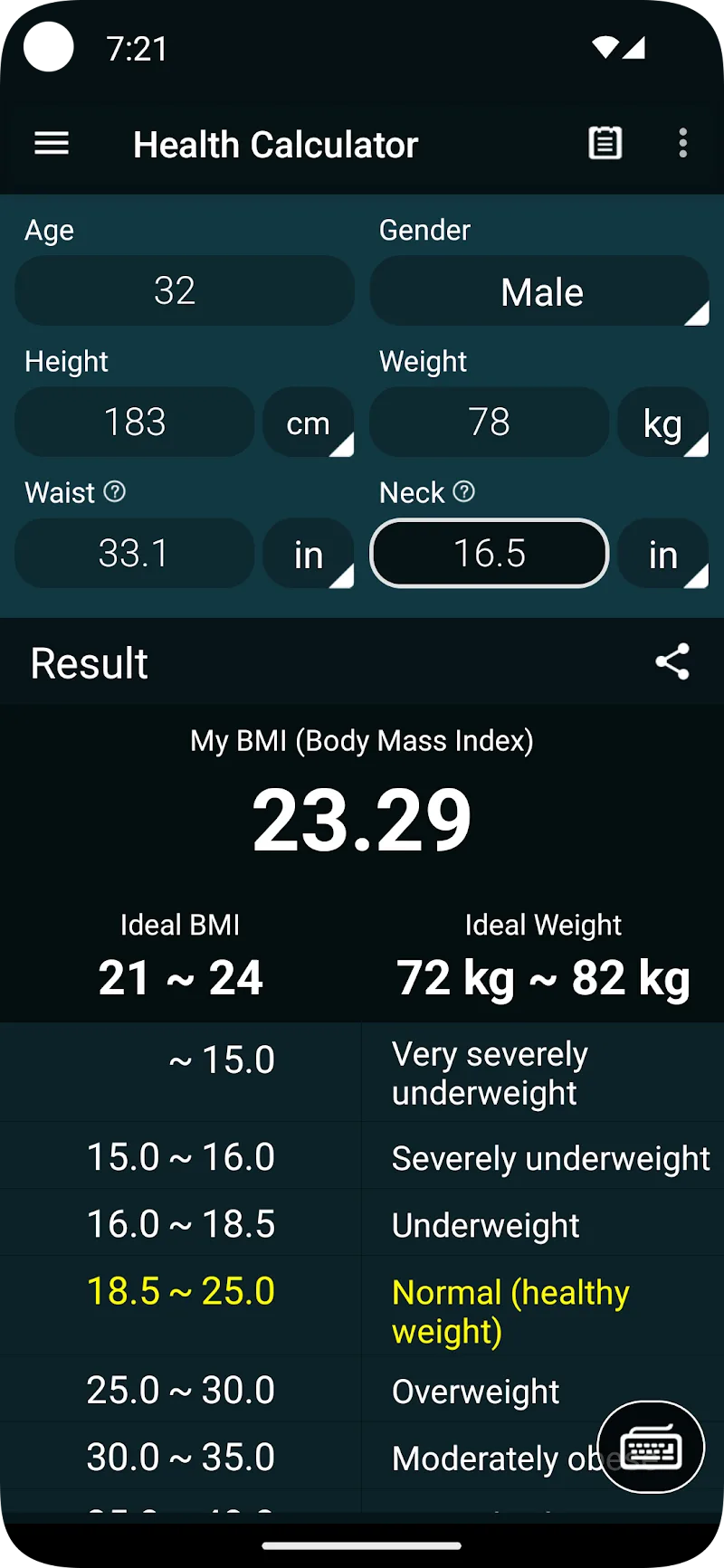The width and height of the screenshot is (724, 1568).
Task: Open the weight unit selector showing kg
Action: (x=663, y=422)
